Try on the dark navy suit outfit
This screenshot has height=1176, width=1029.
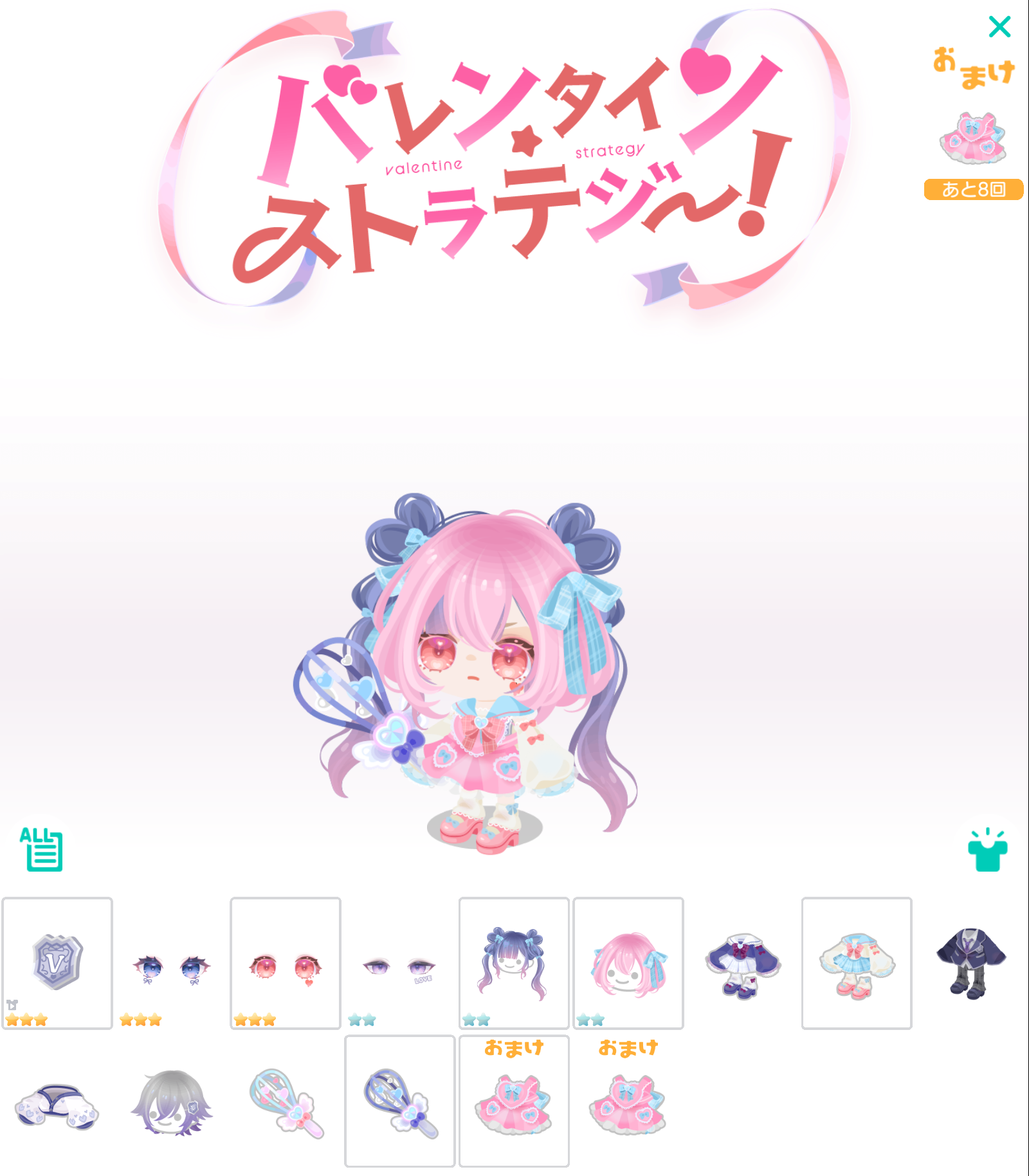tap(970, 962)
